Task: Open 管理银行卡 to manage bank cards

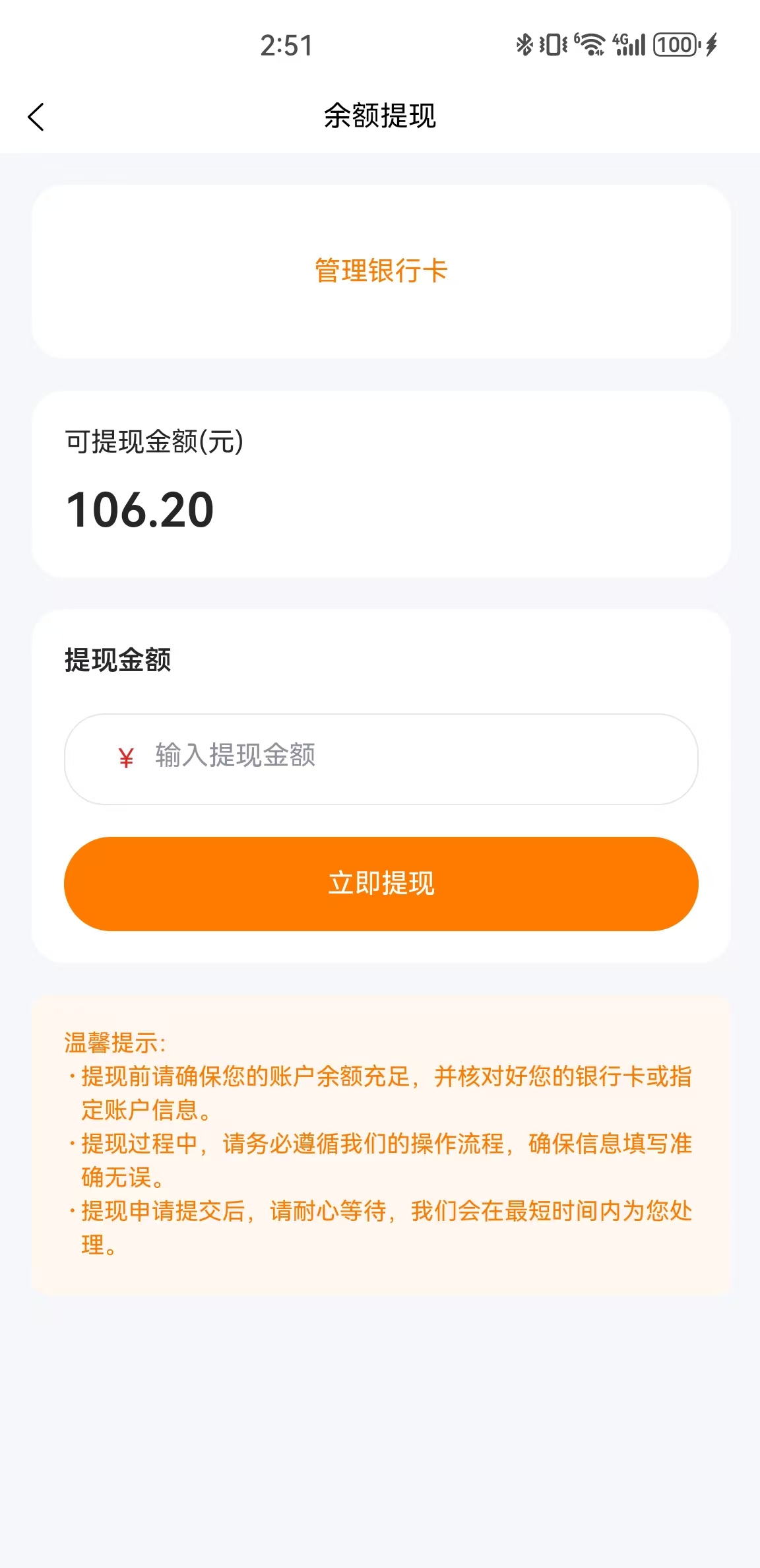Action: tap(381, 271)
